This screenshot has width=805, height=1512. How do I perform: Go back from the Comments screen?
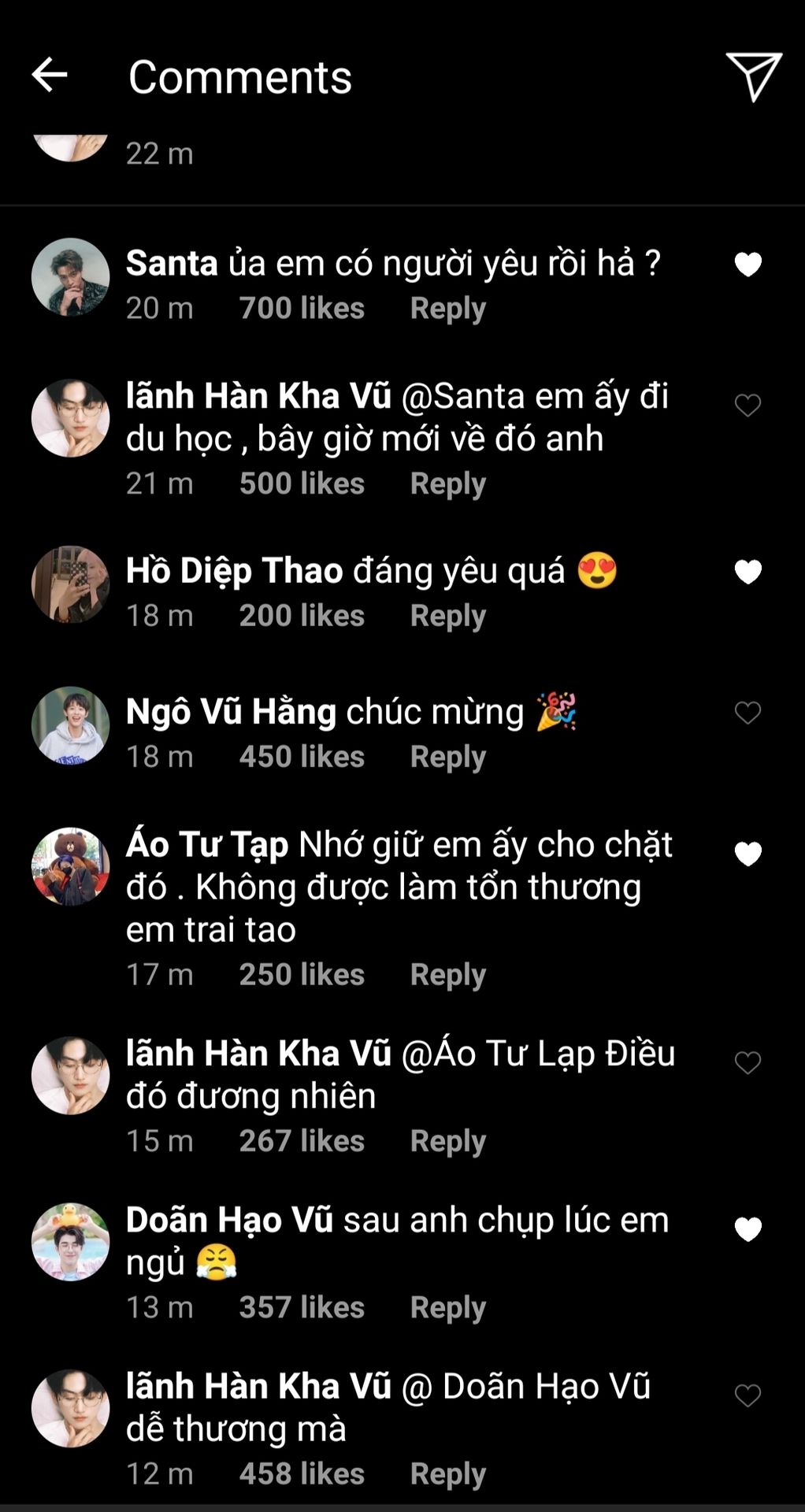coord(50,76)
